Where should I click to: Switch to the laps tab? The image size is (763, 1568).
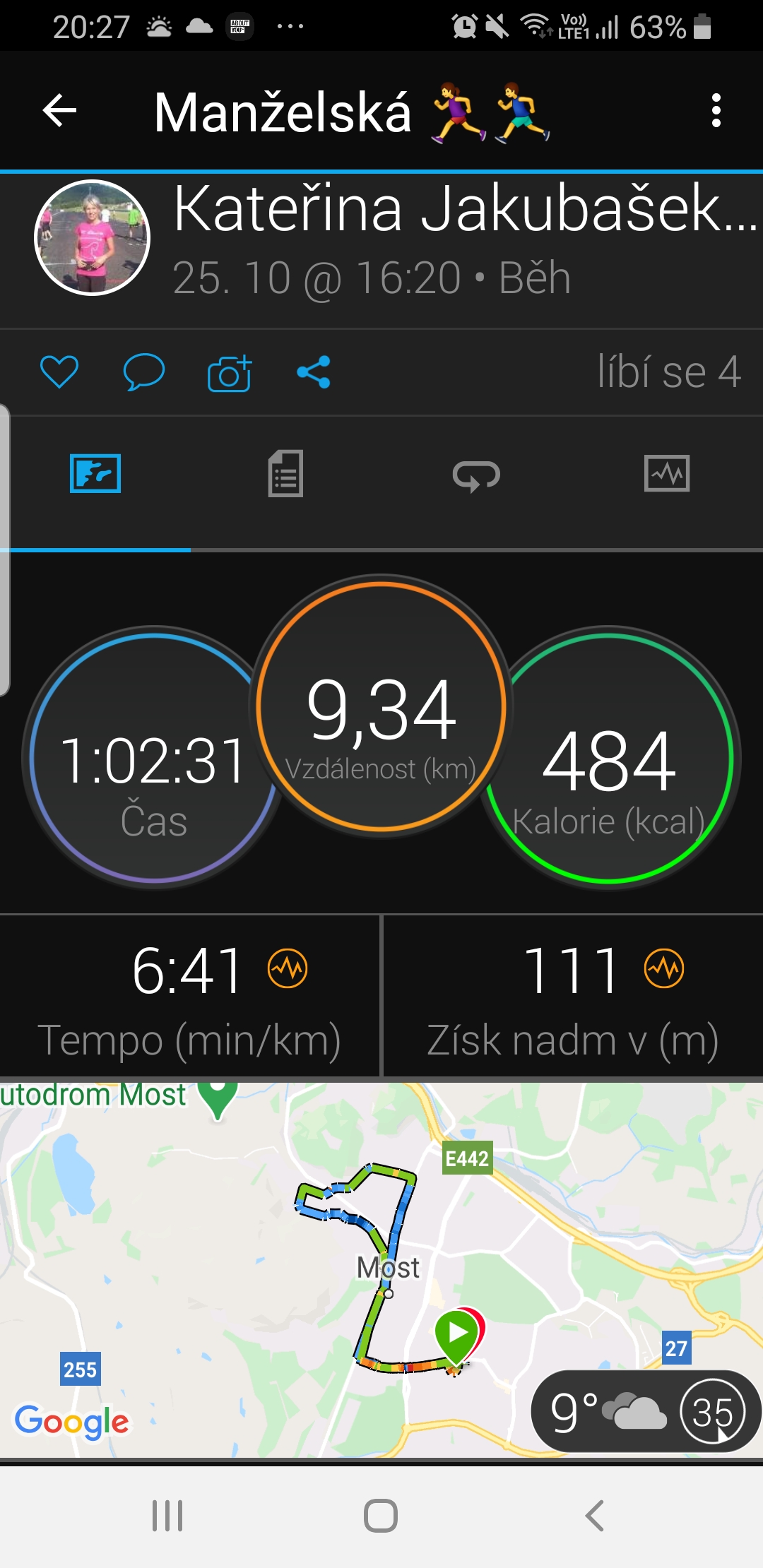click(x=476, y=475)
